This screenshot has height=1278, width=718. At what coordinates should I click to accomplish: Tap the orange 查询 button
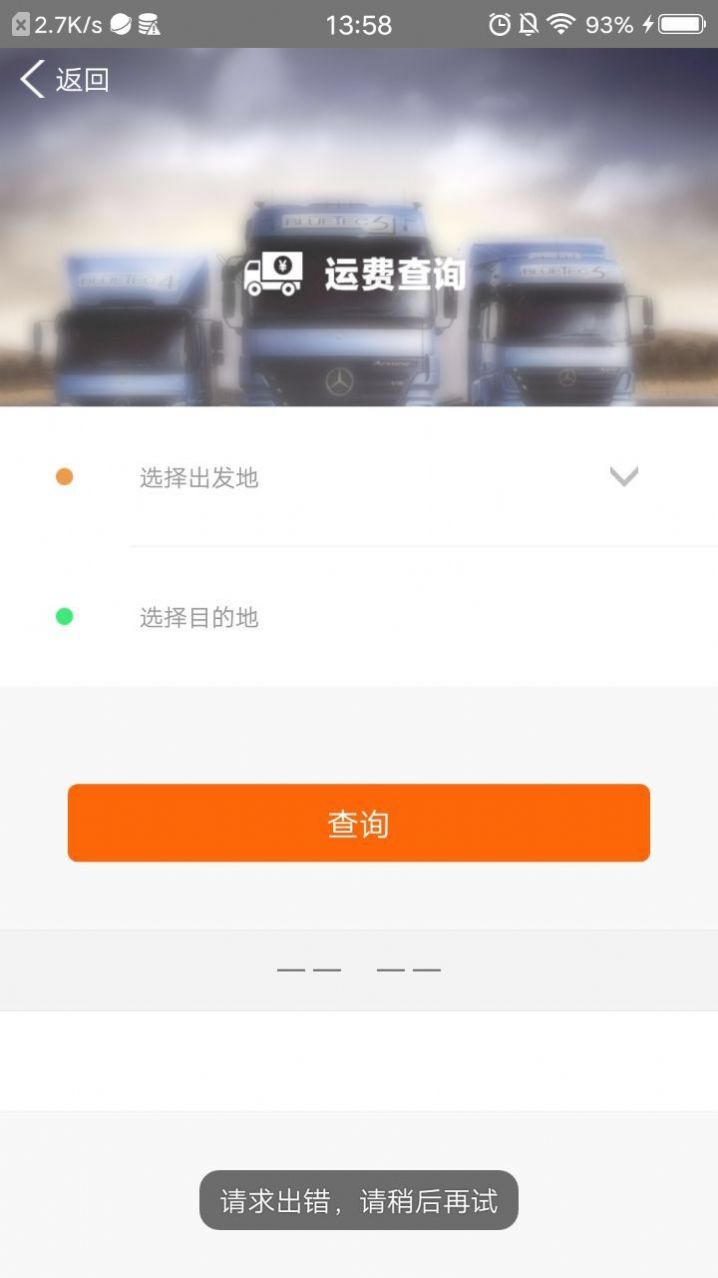359,823
